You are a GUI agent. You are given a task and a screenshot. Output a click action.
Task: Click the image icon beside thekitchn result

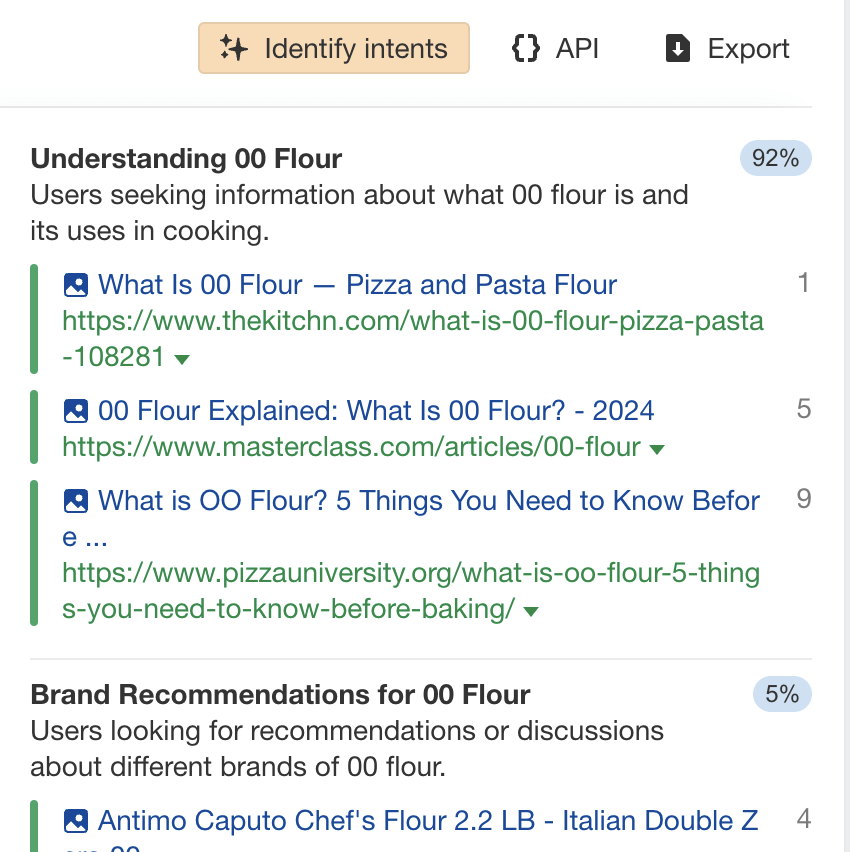(75, 284)
